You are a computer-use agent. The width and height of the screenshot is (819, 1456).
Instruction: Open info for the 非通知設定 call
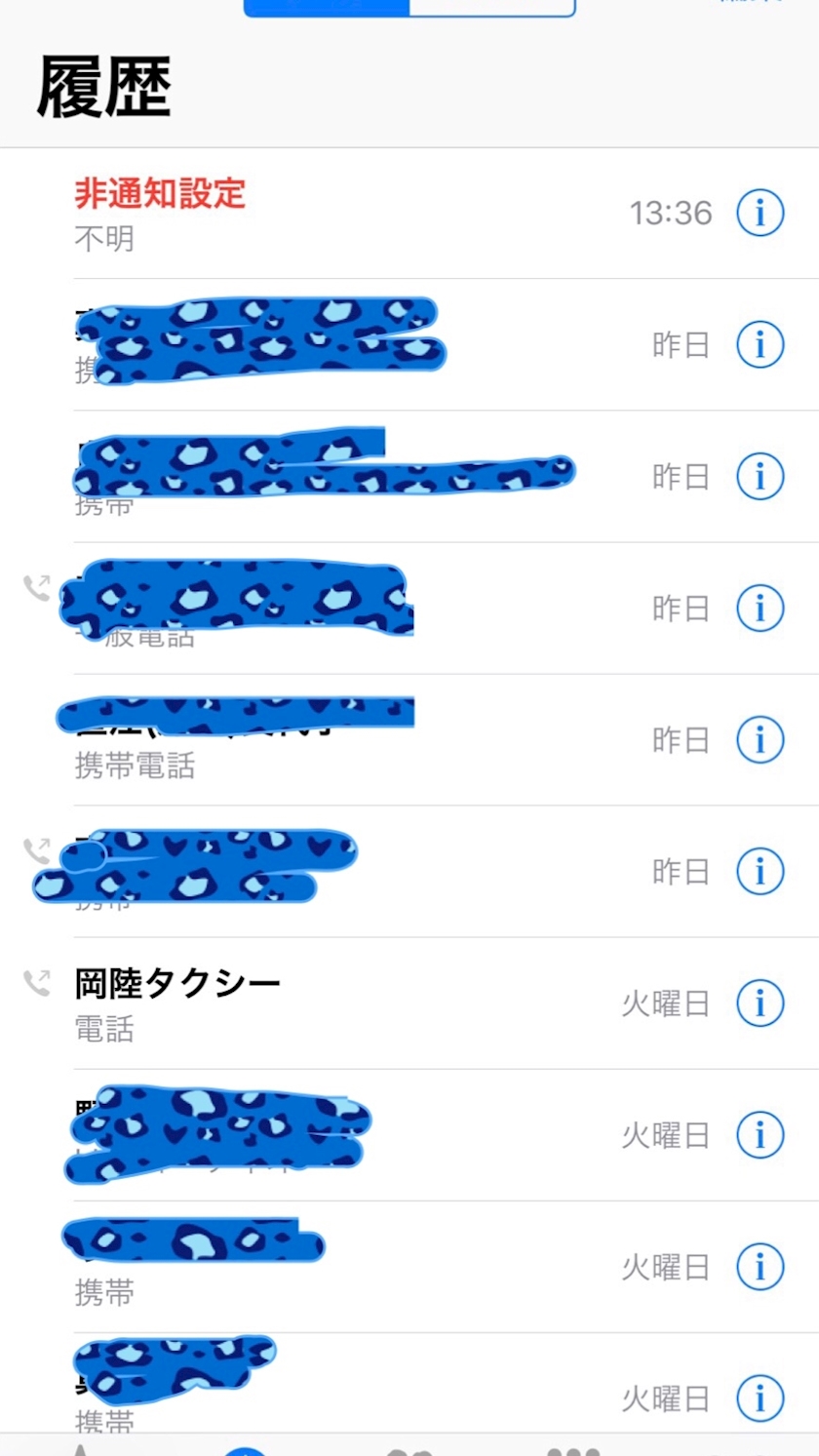pyautogui.click(x=760, y=213)
